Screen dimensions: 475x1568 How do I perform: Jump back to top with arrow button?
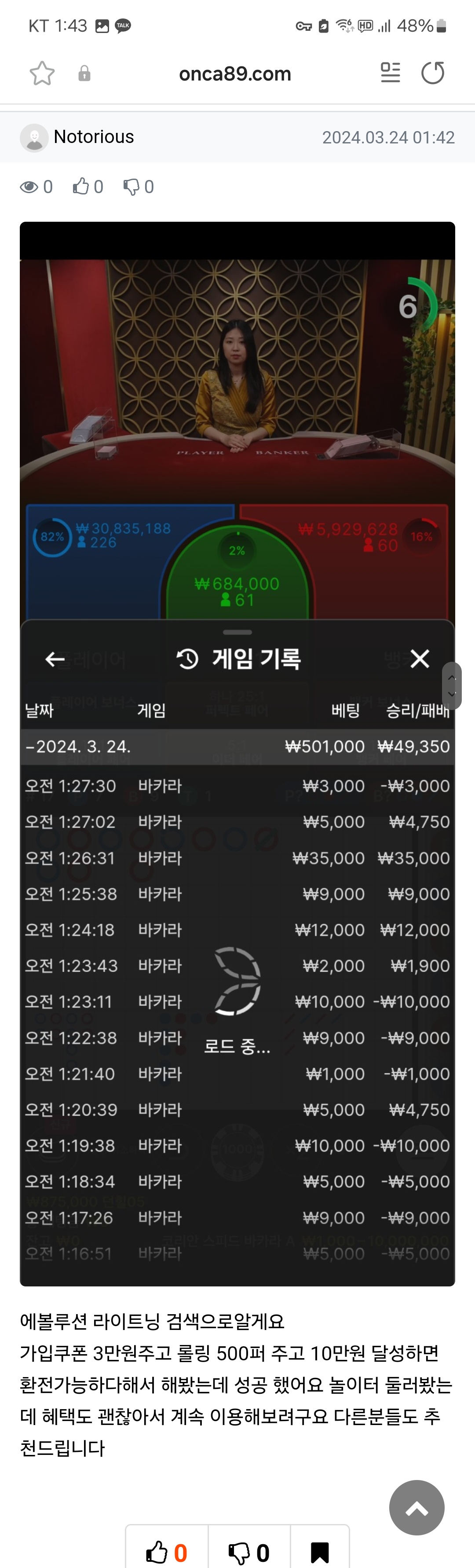[417, 1507]
